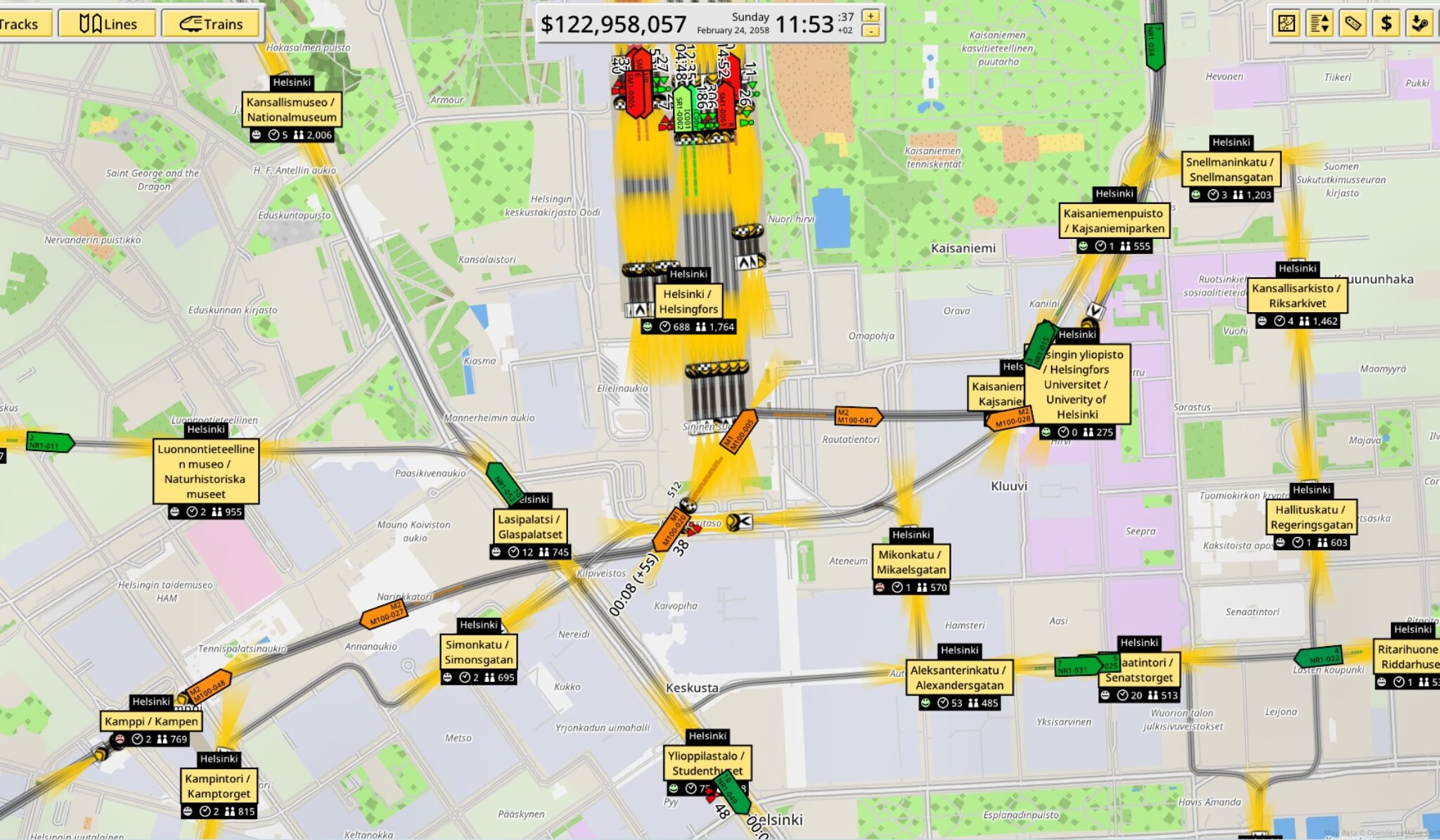Screen dimensions: 1440x840
Task: Select Simonkatu / Simonsgatan station
Action: click(478, 652)
